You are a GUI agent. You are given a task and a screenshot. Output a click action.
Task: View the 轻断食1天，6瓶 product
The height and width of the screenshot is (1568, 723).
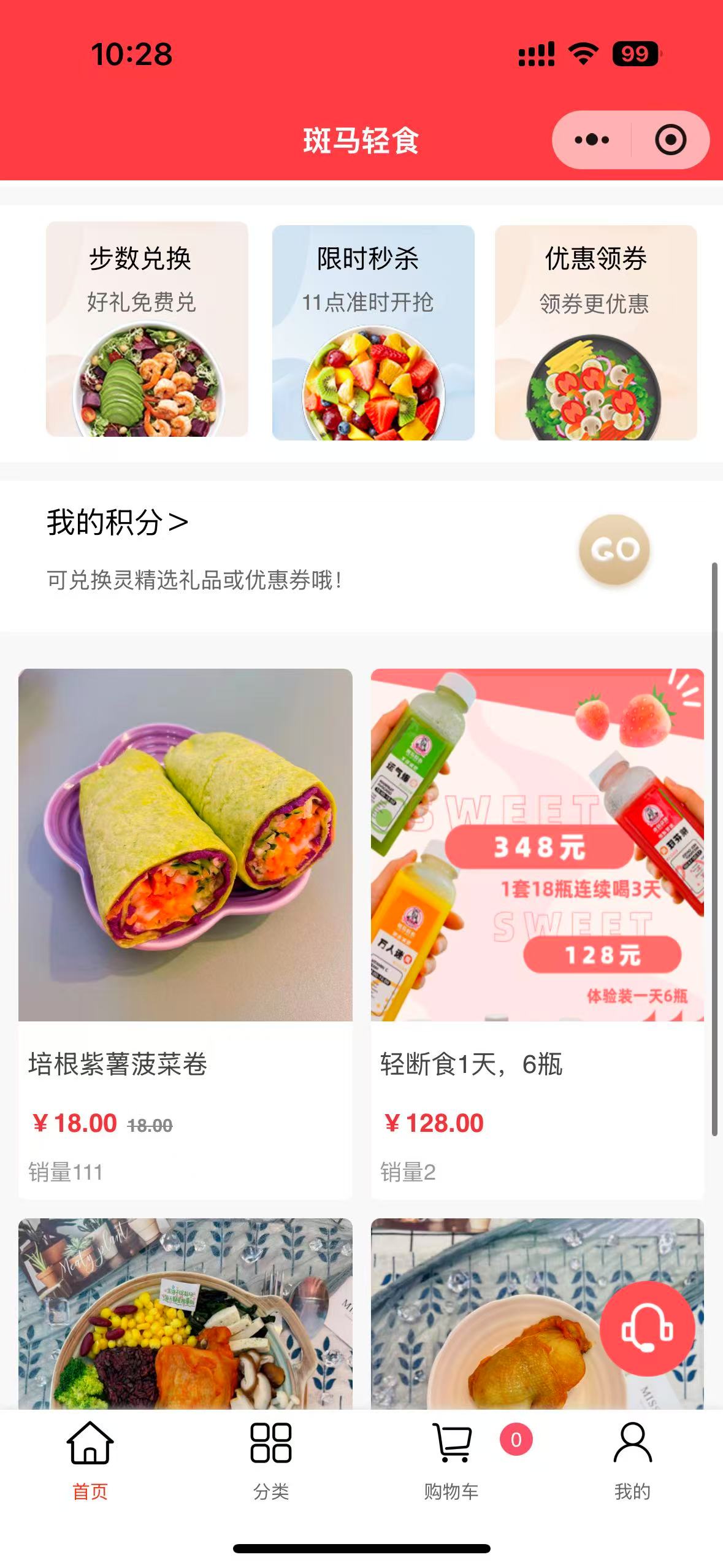tap(537, 932)
